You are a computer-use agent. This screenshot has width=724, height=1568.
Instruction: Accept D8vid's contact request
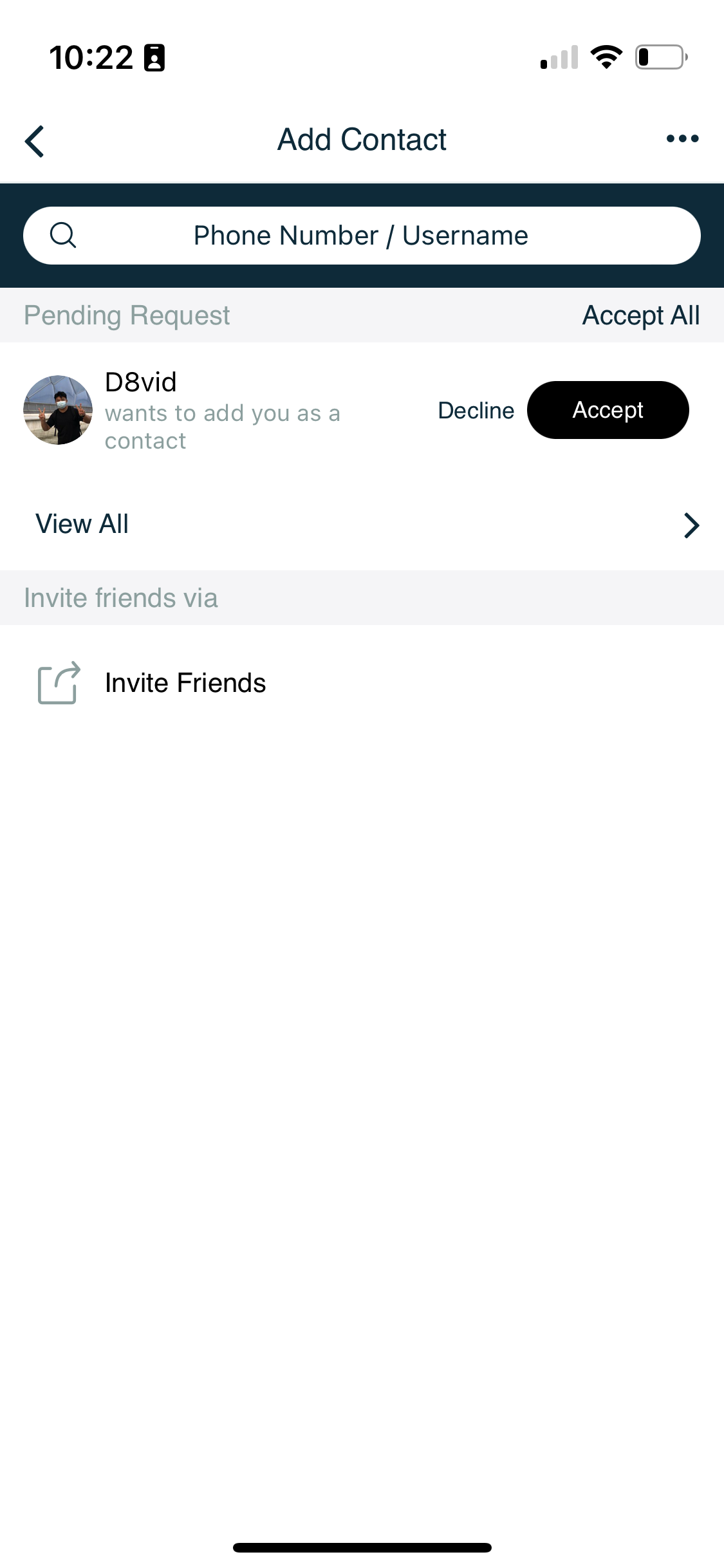(608, 411)
